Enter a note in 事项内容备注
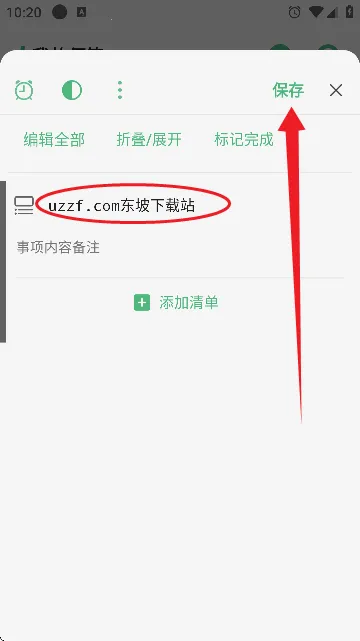360x641 pixels. (x=180, y=248)
